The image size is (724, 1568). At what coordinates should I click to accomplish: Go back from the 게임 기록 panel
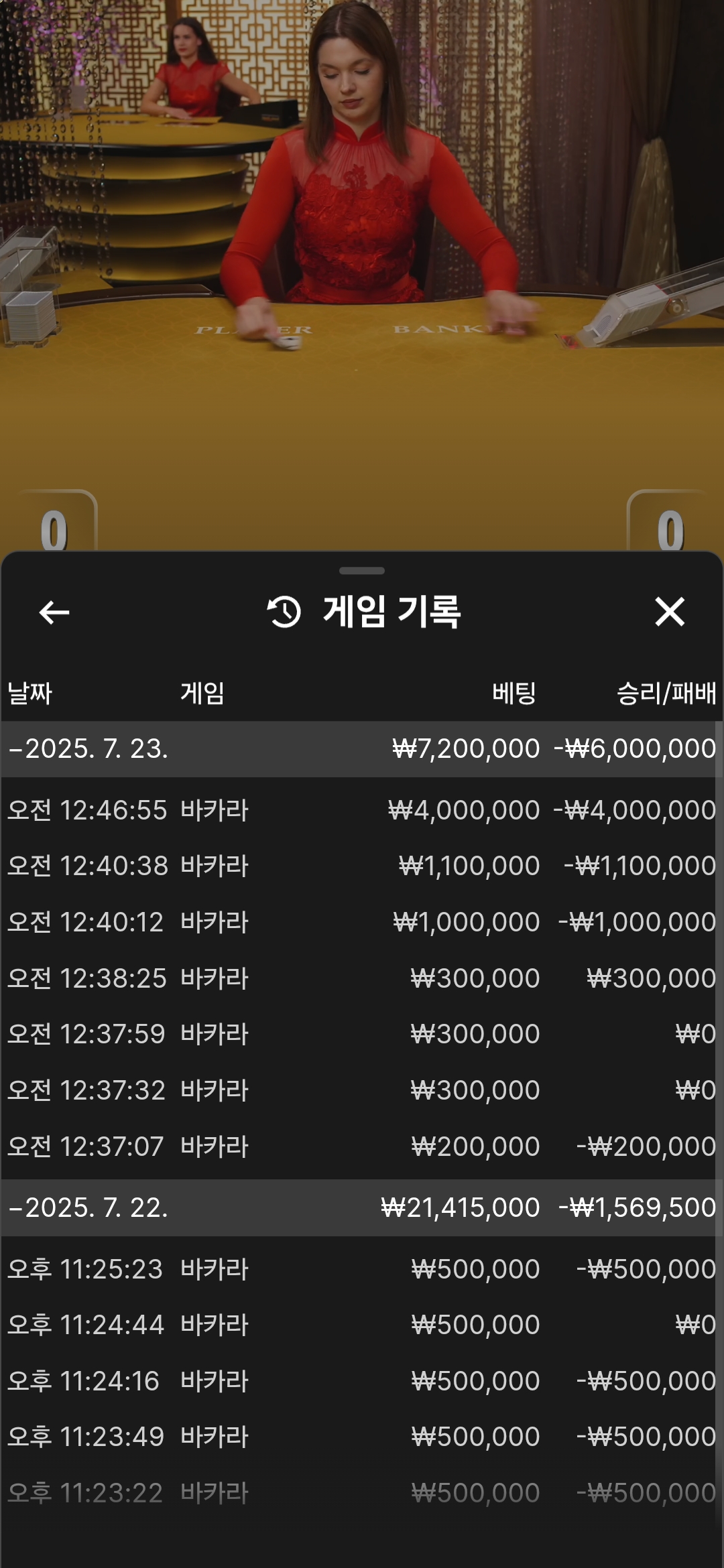pos(54,612)
